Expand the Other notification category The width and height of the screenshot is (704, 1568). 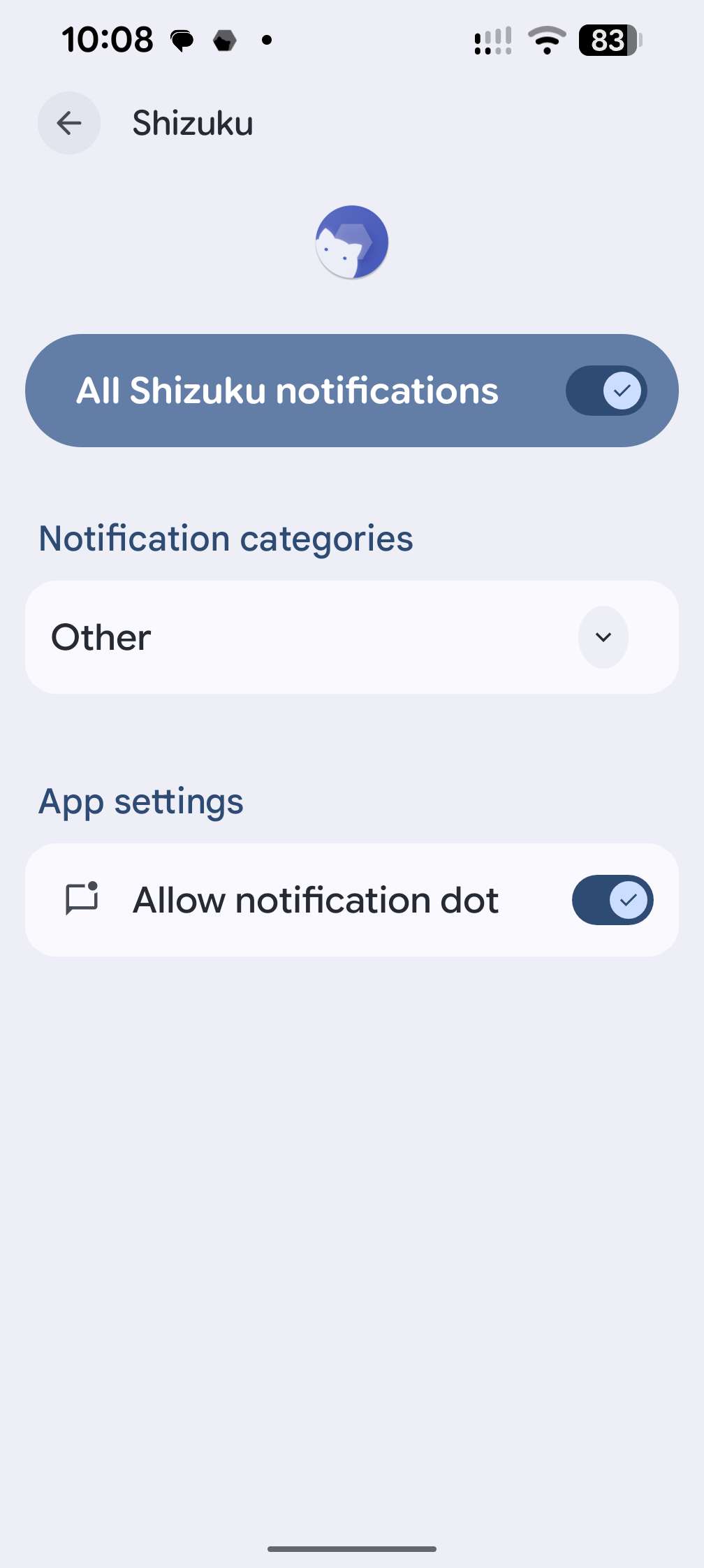pyautogui.click(x=603, y=637)
